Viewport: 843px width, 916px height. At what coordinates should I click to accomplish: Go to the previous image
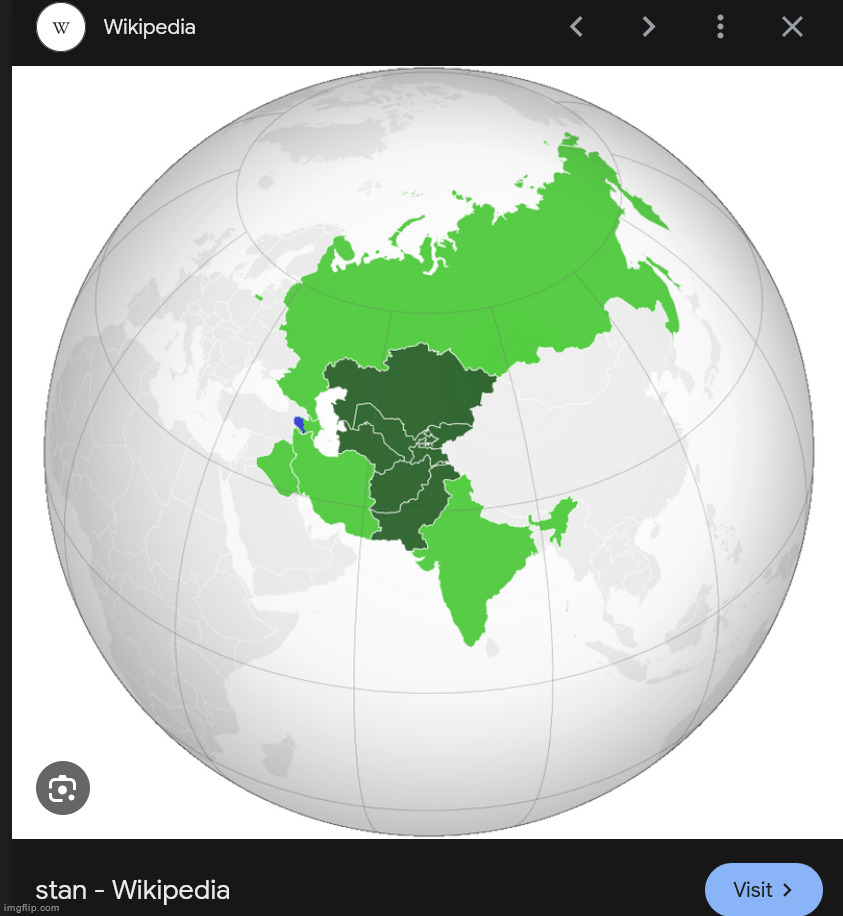pyautogui.click(x=576, y=27)
